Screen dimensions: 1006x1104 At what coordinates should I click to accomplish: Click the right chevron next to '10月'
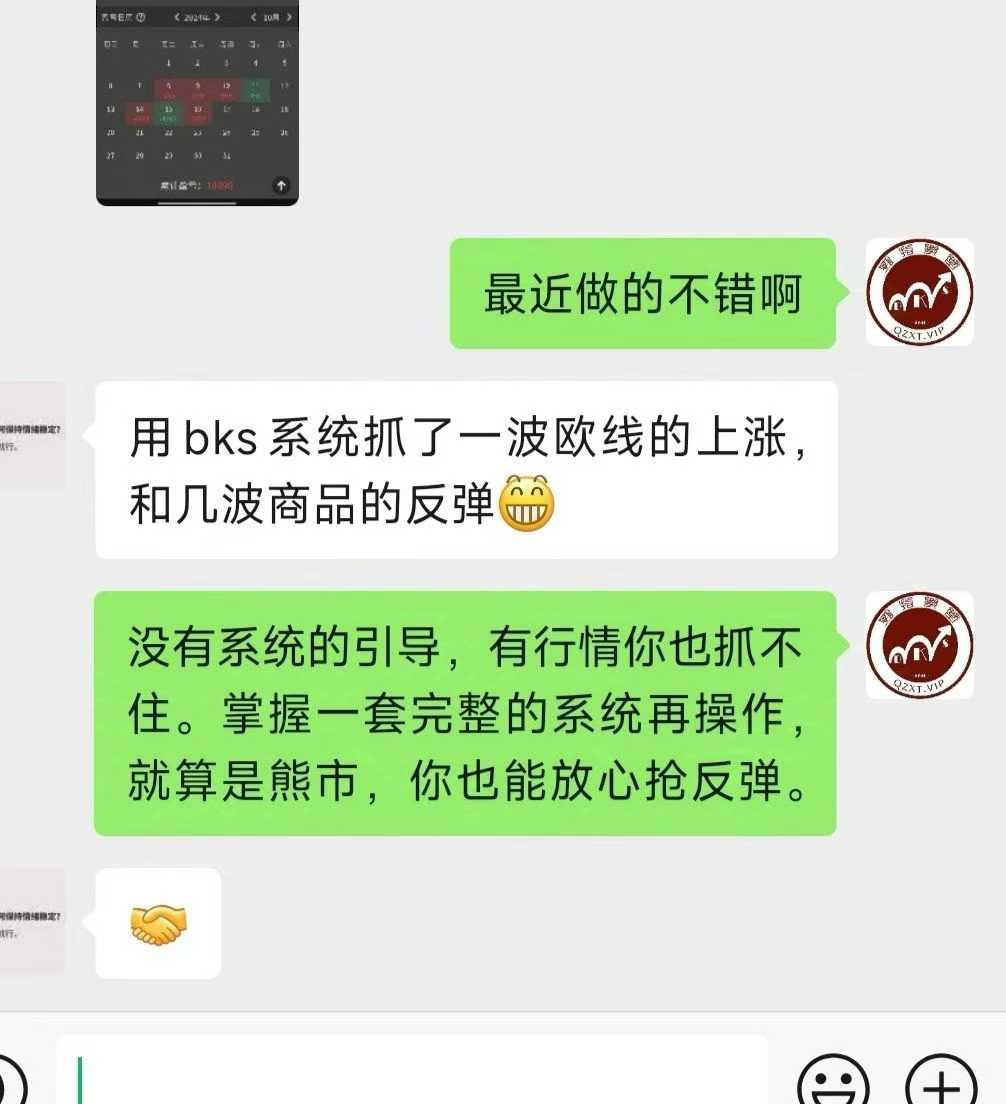[x=289, y=18]
